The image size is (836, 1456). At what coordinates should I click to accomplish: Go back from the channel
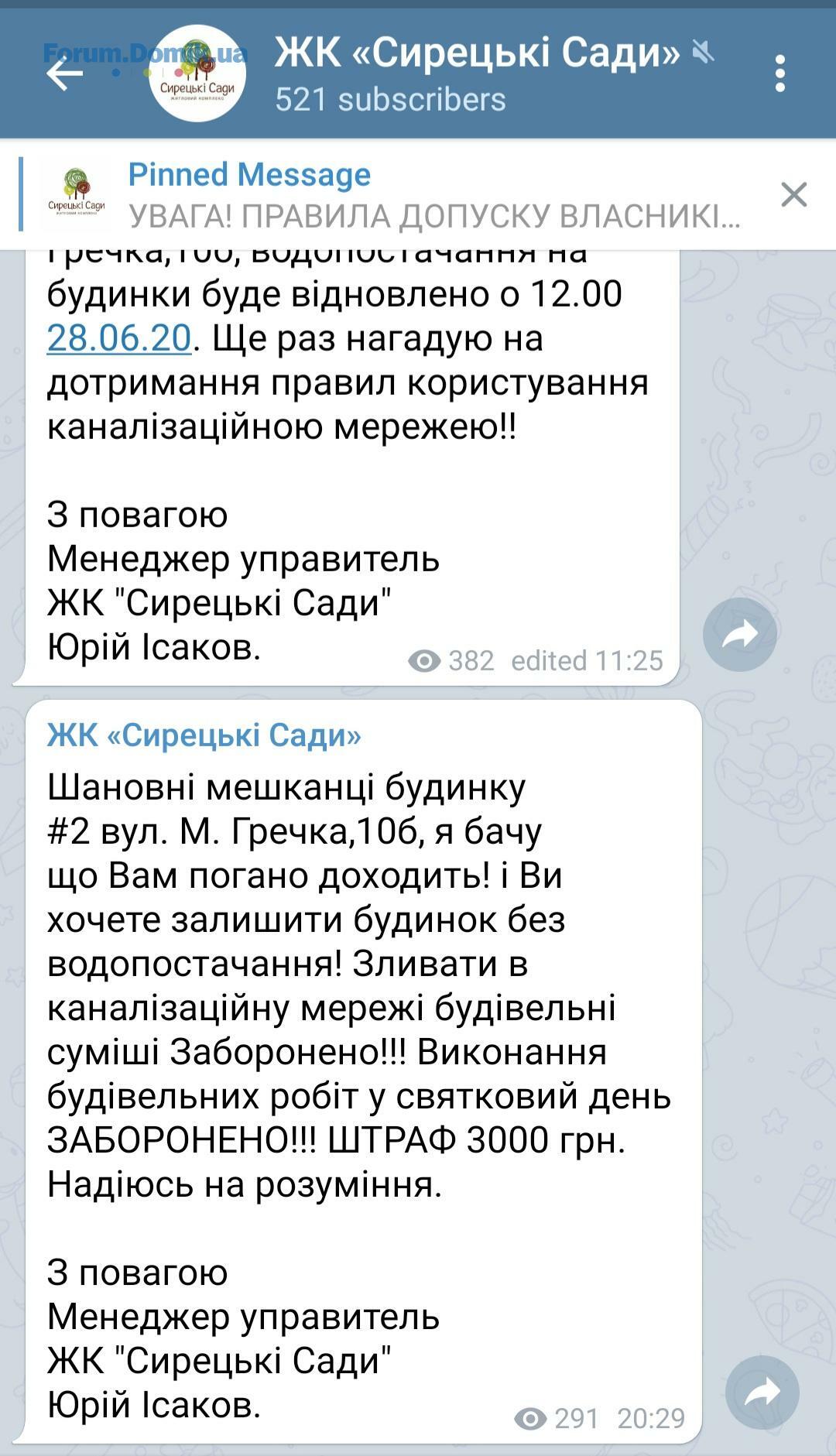pos(65,74)
